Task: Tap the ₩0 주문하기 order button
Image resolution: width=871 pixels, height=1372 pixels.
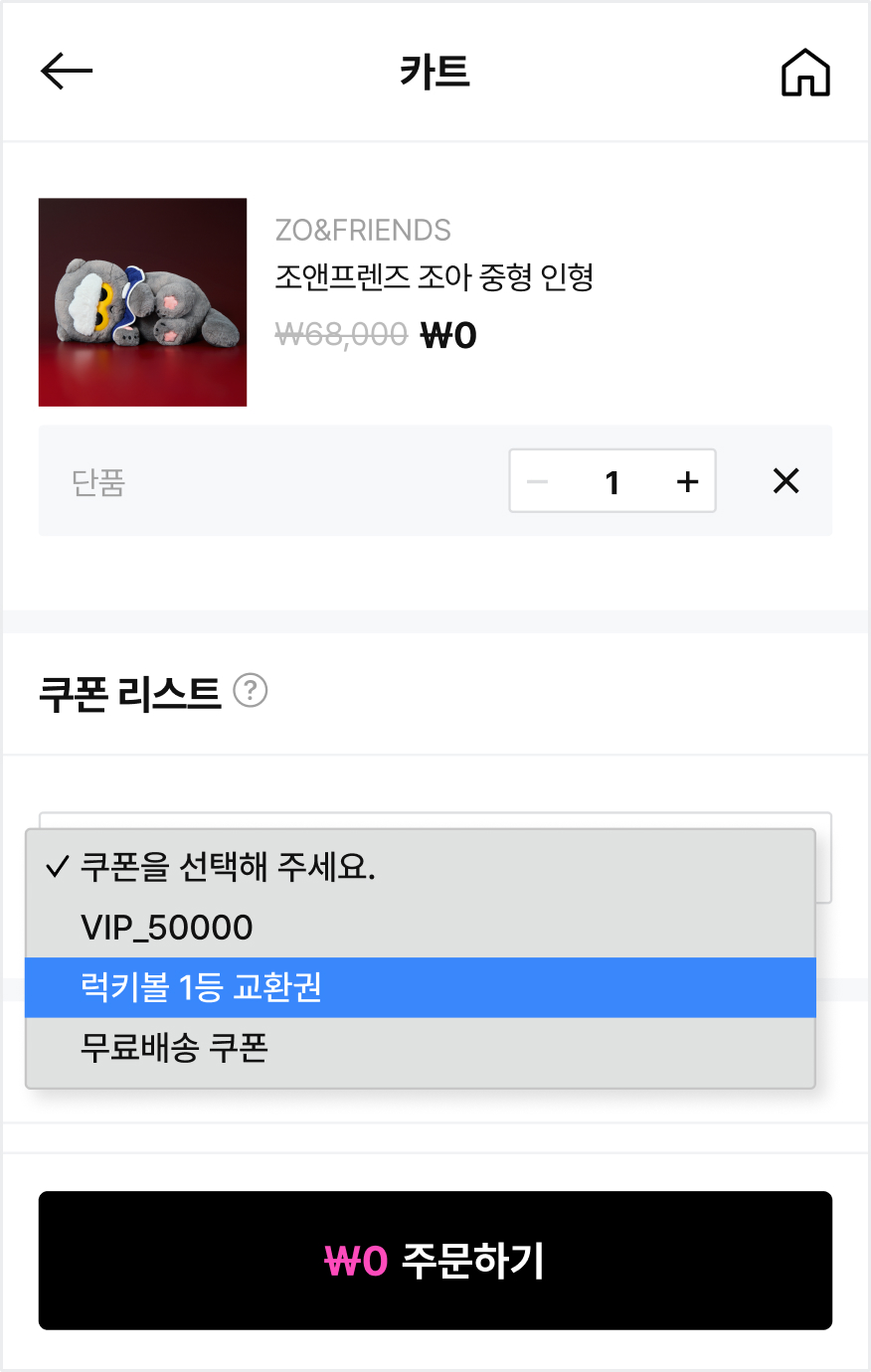Action: click(x=435, y=1261)
